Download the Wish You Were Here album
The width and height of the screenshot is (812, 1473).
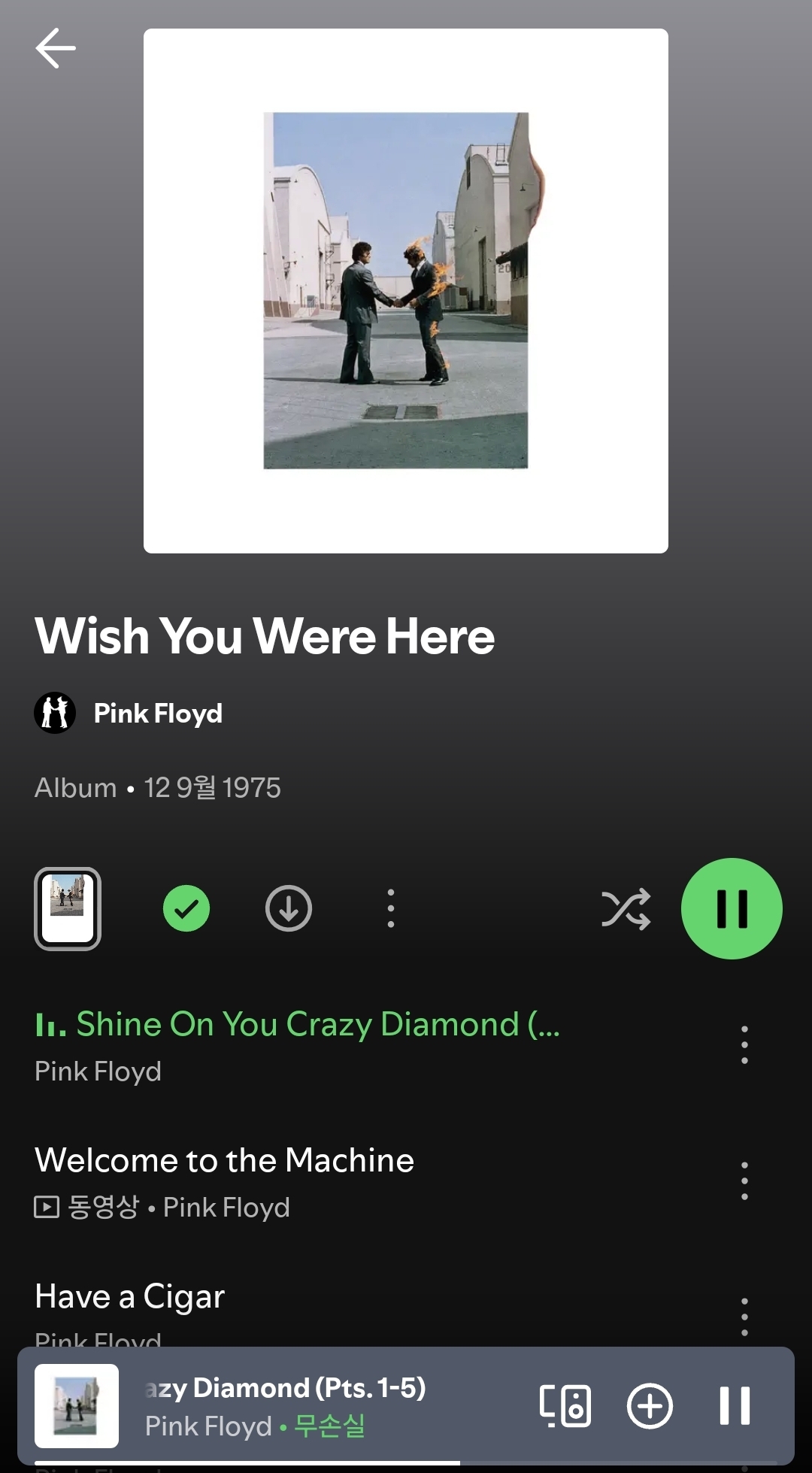289,908
